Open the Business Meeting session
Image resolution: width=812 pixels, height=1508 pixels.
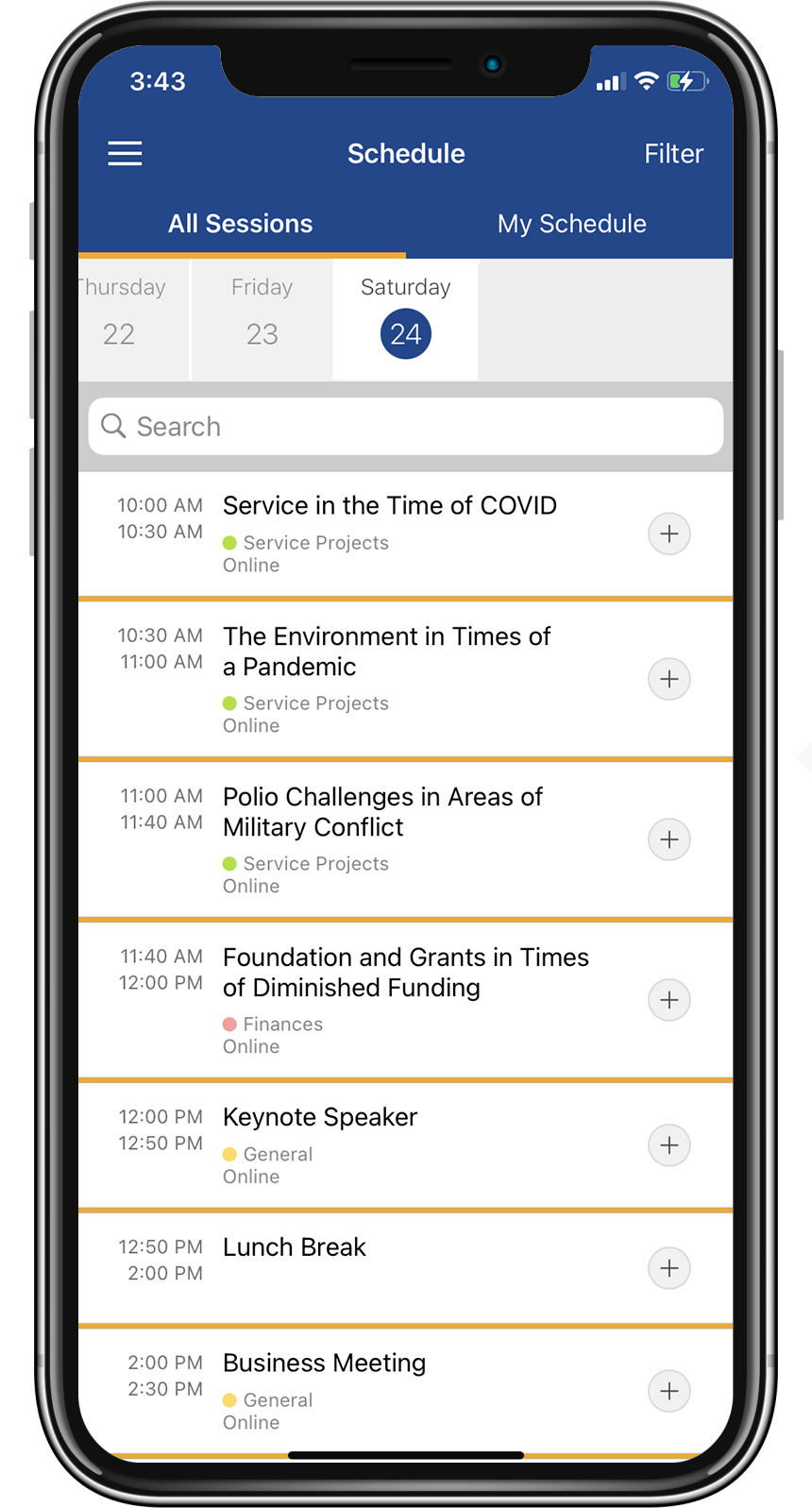tap(324, 1364)
